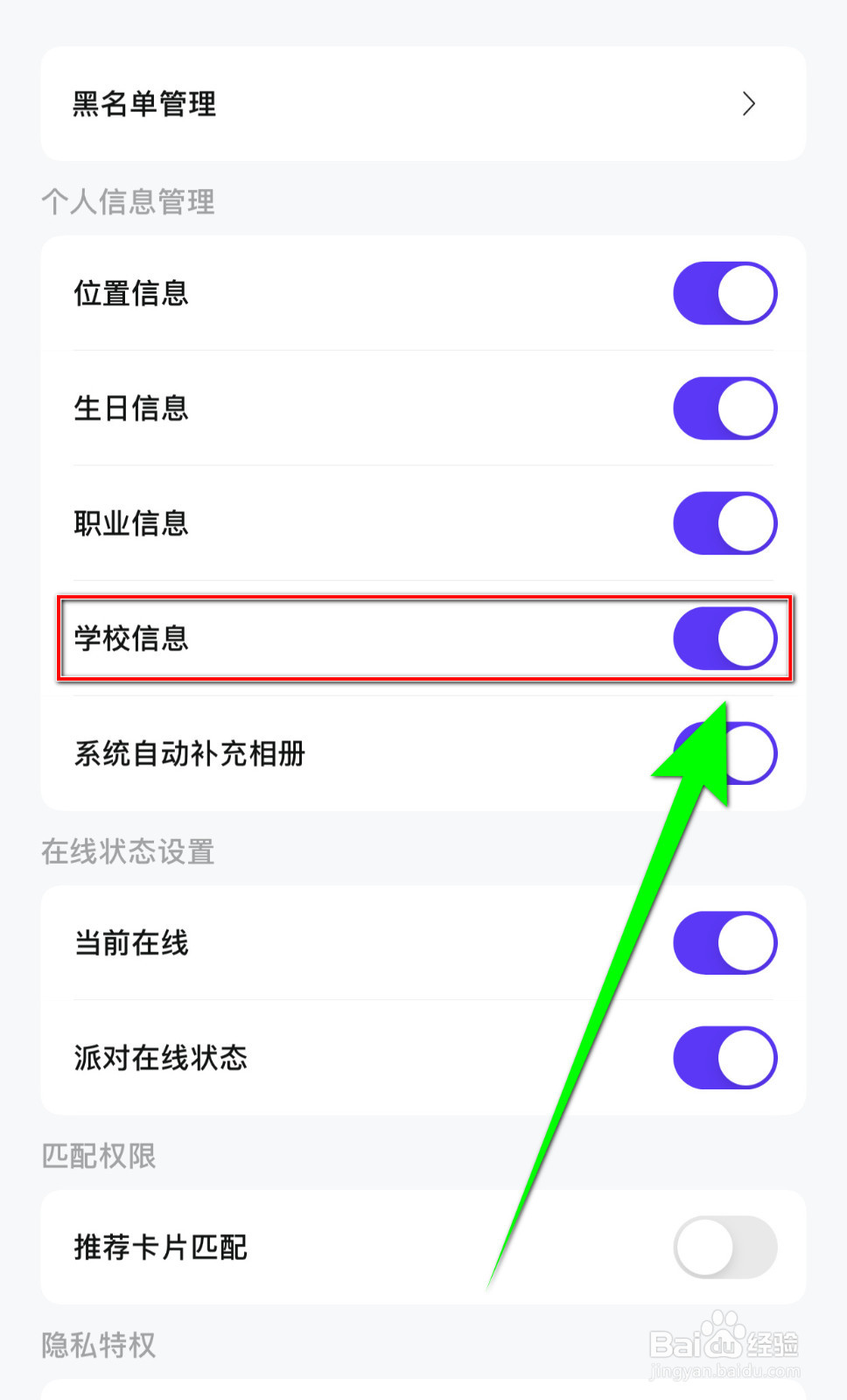Disable the highlighted 学校信息 switch

(724, 639)
